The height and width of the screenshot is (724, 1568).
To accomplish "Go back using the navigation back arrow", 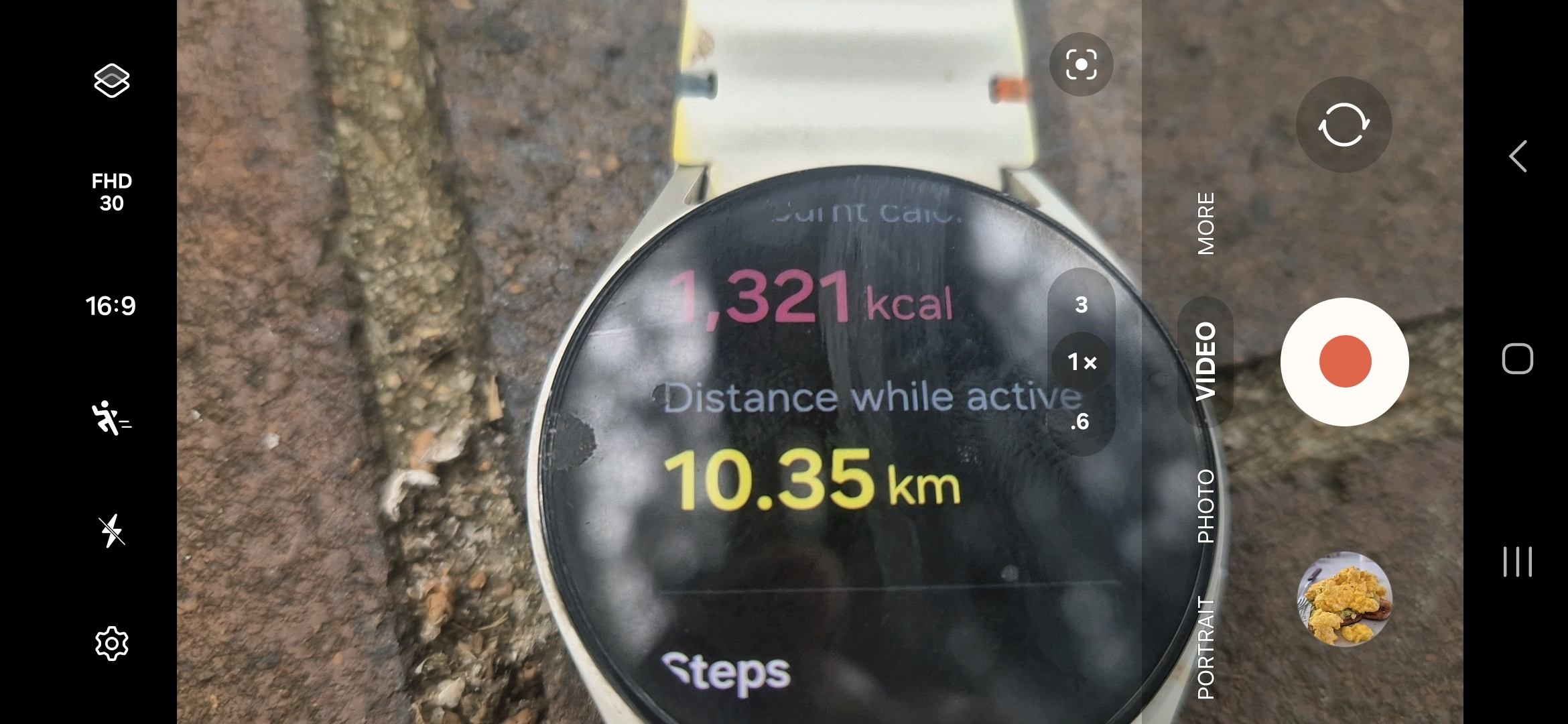I will tap(1518, 156).
